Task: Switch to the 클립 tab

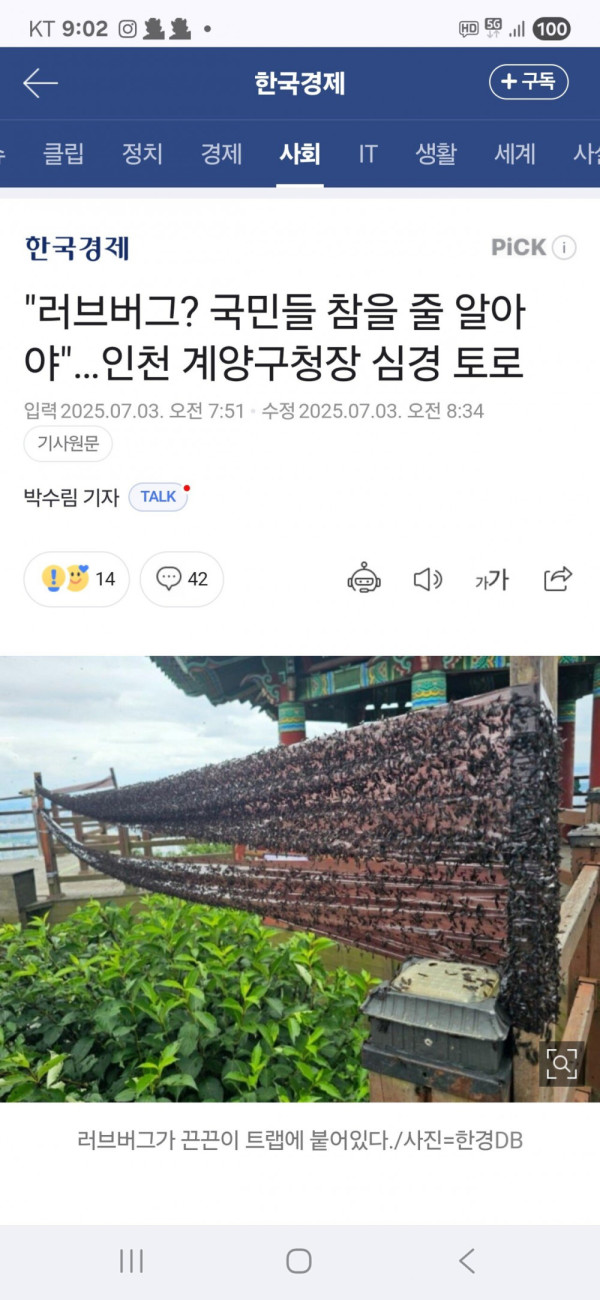Action: click(x=63, y=154)
